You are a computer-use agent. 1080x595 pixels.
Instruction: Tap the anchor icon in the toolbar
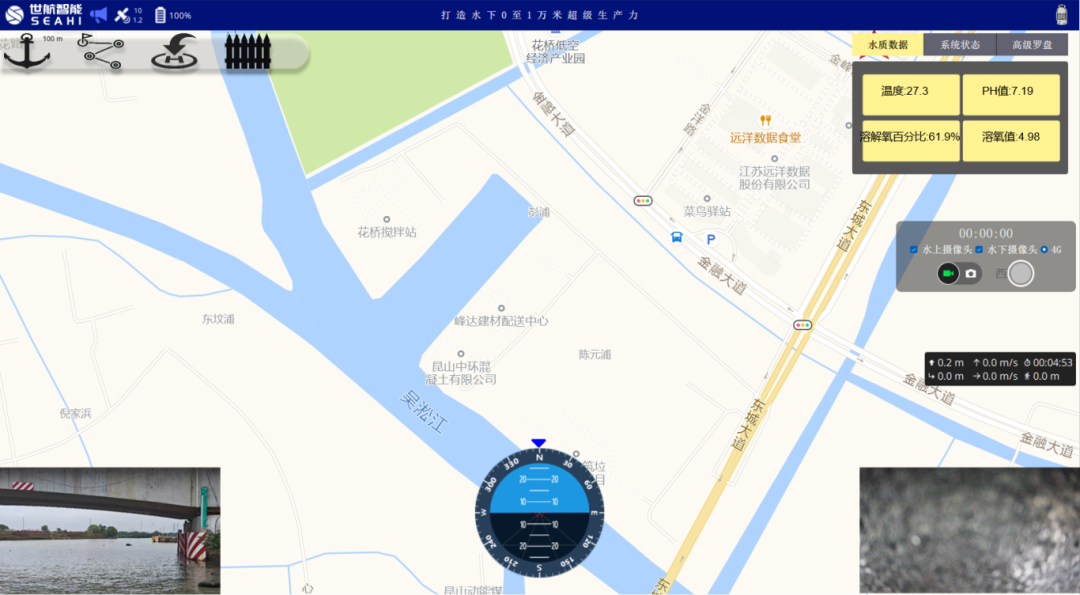pyautogui.click(x=27, y=52)
